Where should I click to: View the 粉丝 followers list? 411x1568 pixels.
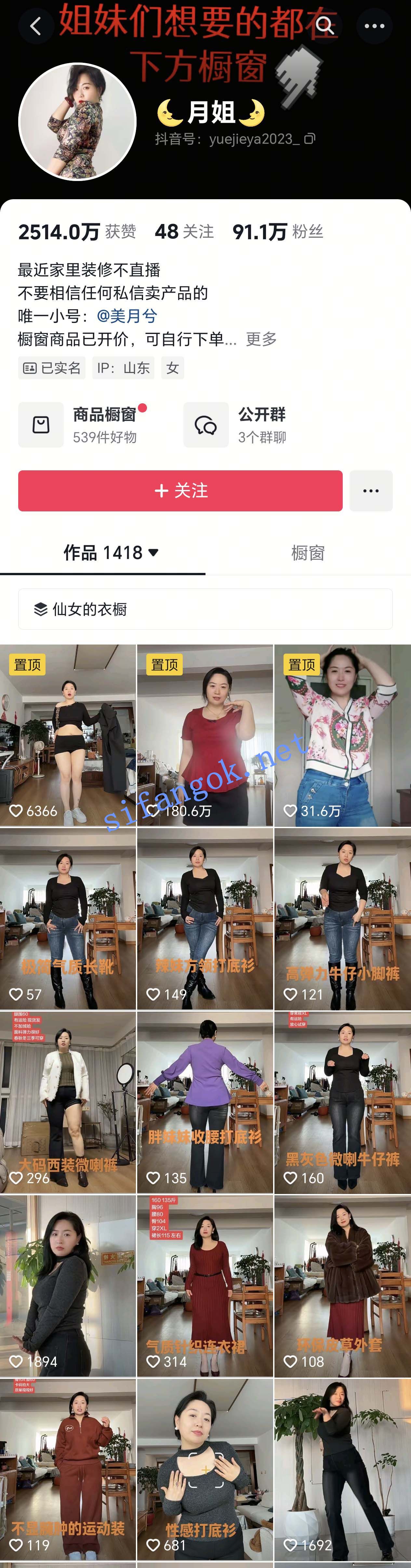278,232
